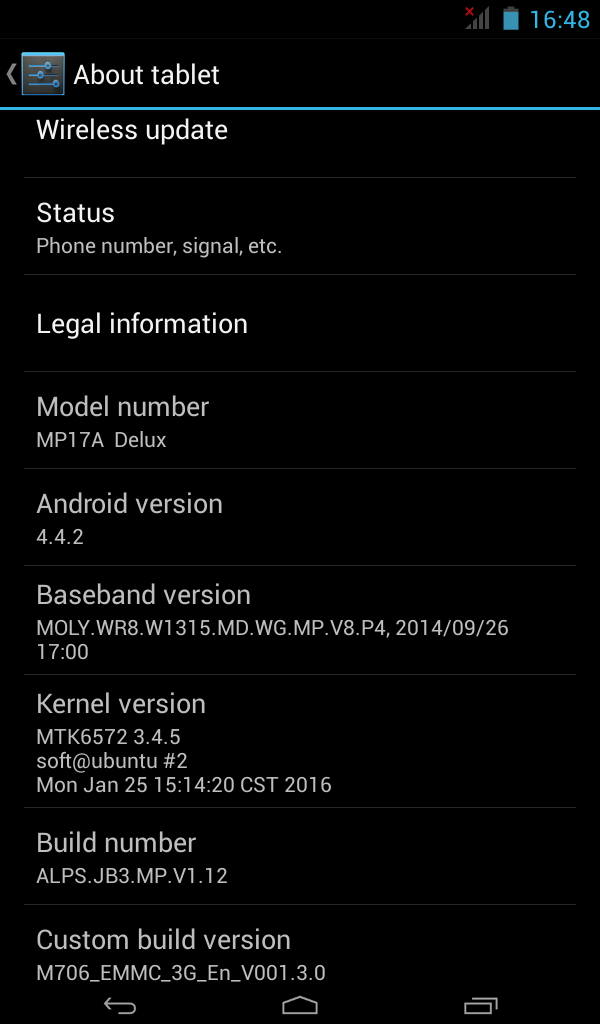Viewport: 600px width, 1024px height.
Task: Go back via the About tablet header
Action: [40, 75]
